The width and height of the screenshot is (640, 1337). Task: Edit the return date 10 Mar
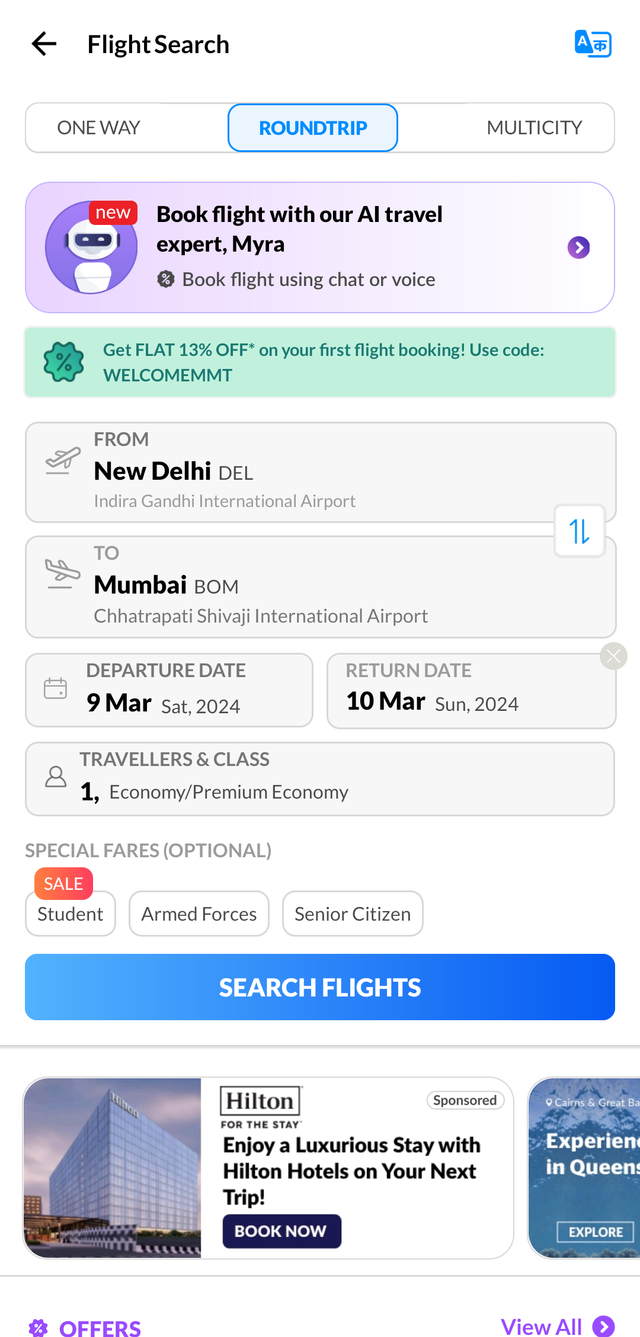(x=460, y=692)
